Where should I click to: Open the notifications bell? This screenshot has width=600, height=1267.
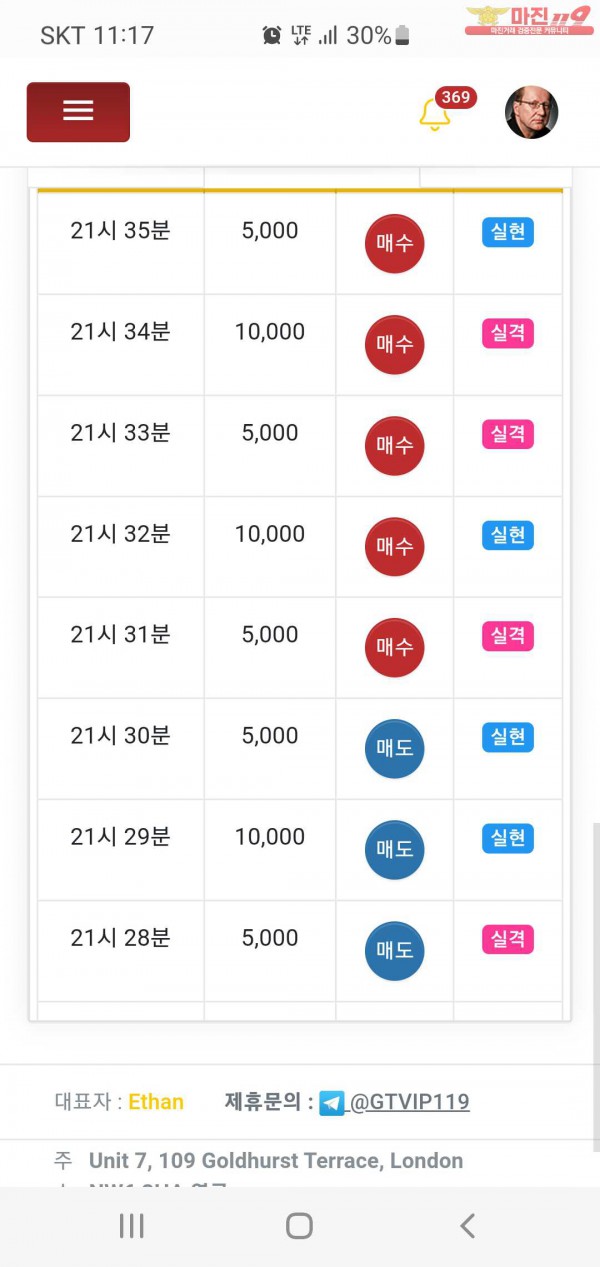click(434, 113)
